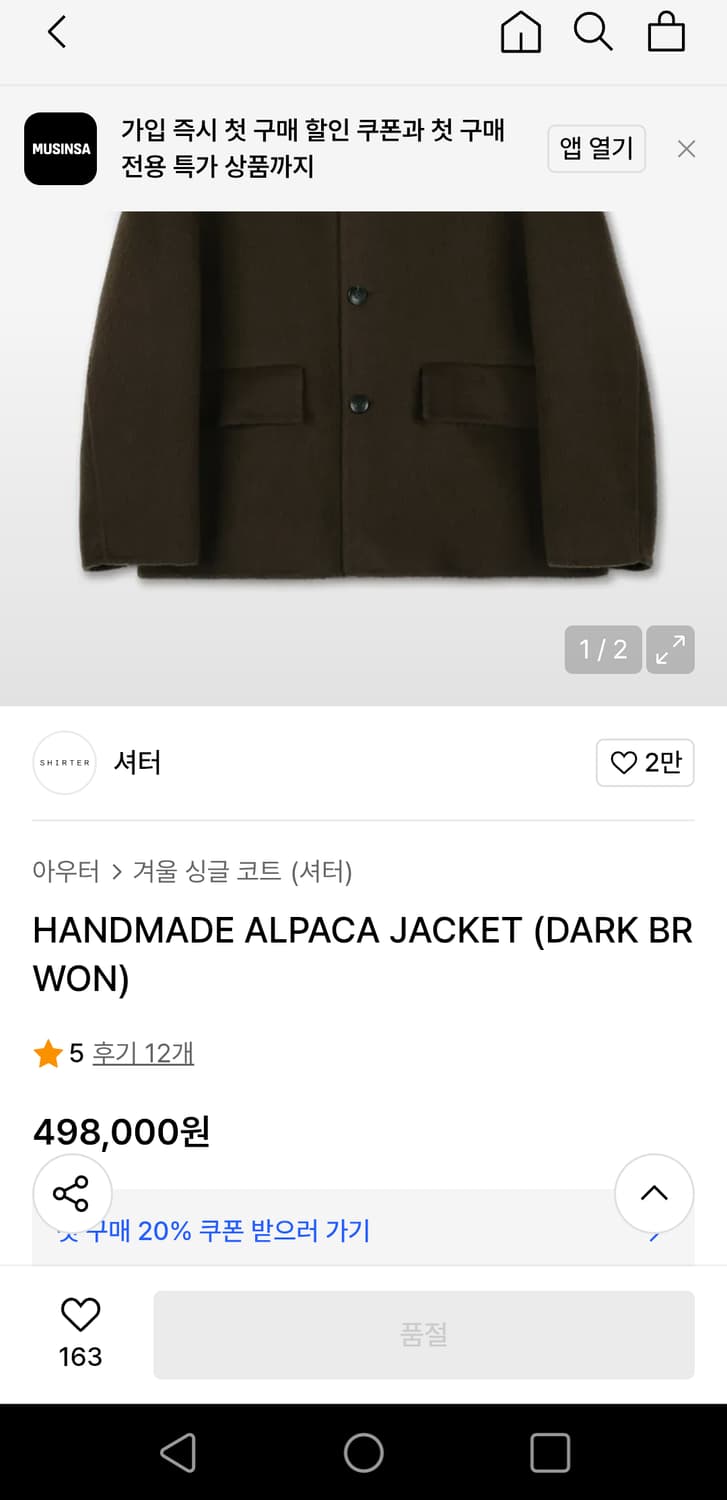Open the SHIRTER brand circle logo
The image size is (727, 1500).
tap(64, 762)
